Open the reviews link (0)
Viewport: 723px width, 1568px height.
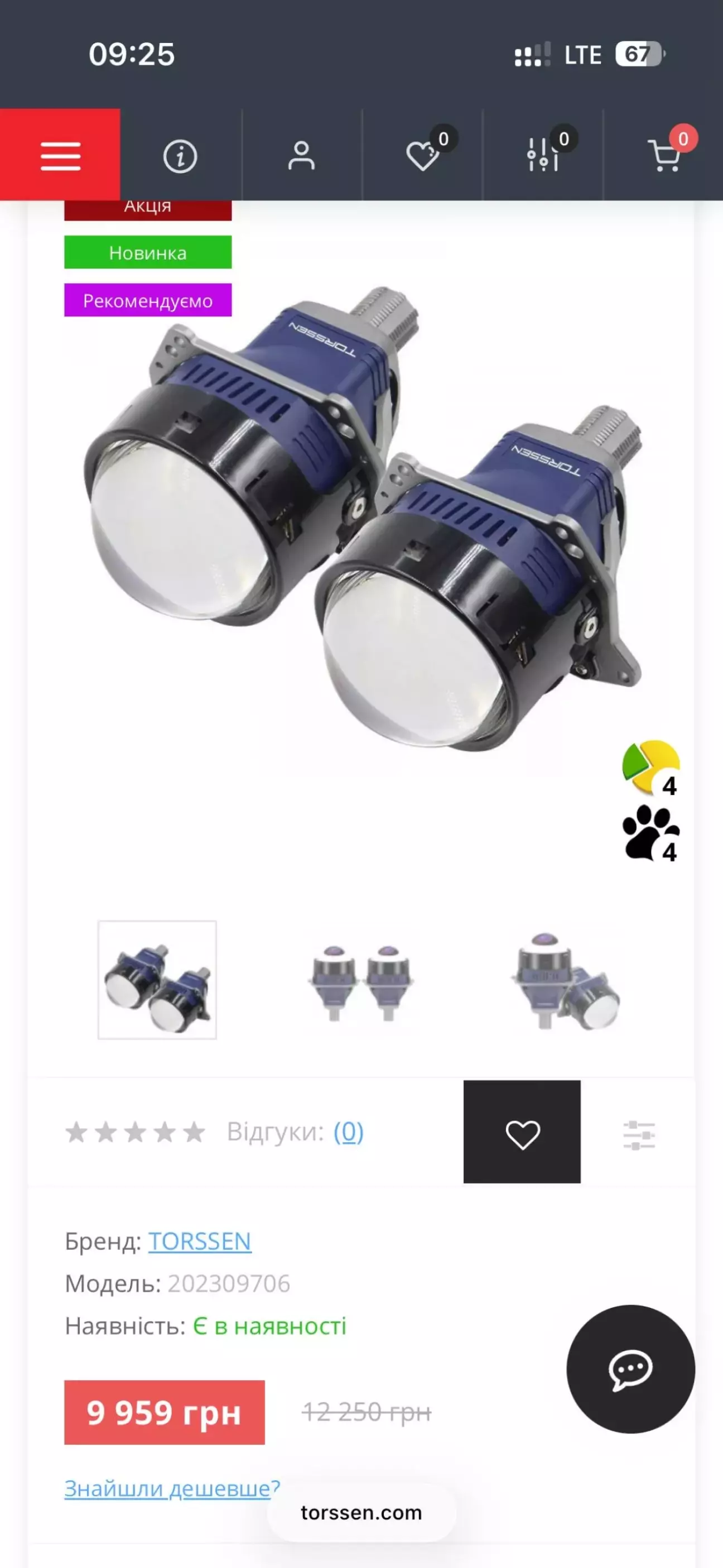[348, 1132]
